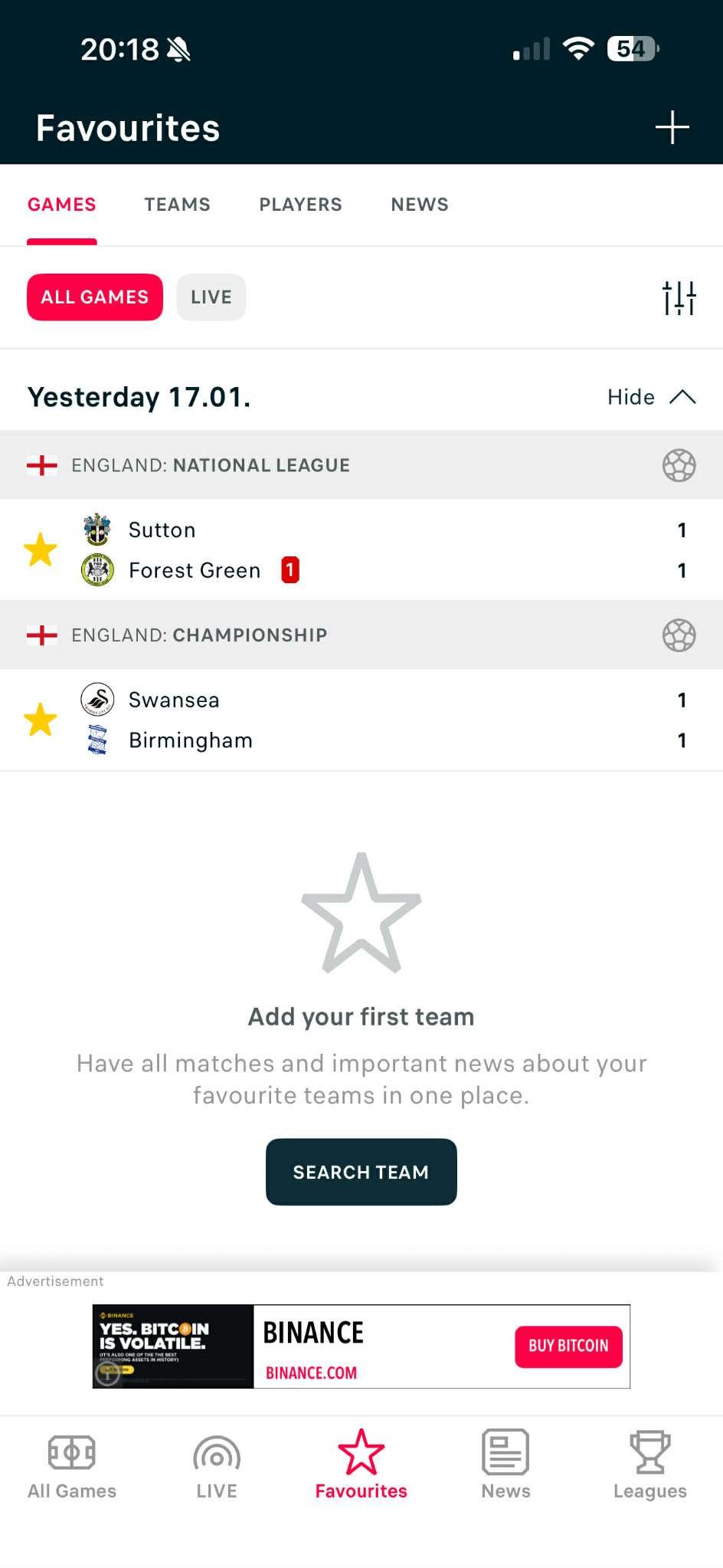
Task: Unfavourite the Swansea vs Birmingham match
Action: (41, 719)
